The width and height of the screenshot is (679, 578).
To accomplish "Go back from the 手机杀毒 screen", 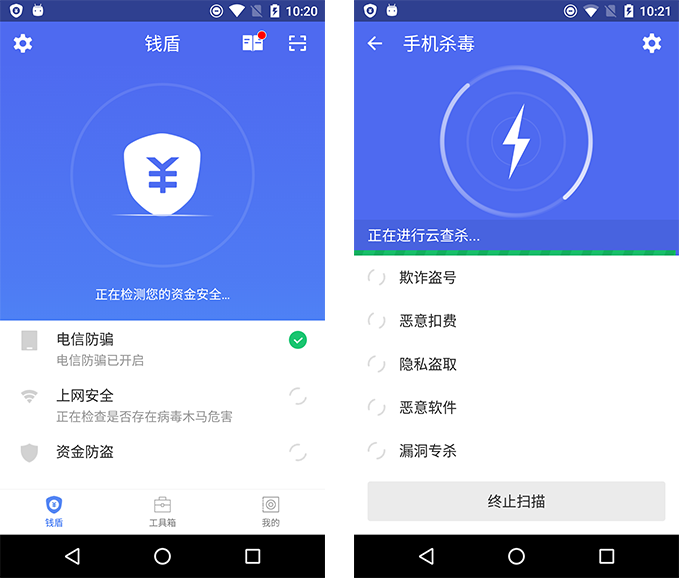I will pos(375,44).
